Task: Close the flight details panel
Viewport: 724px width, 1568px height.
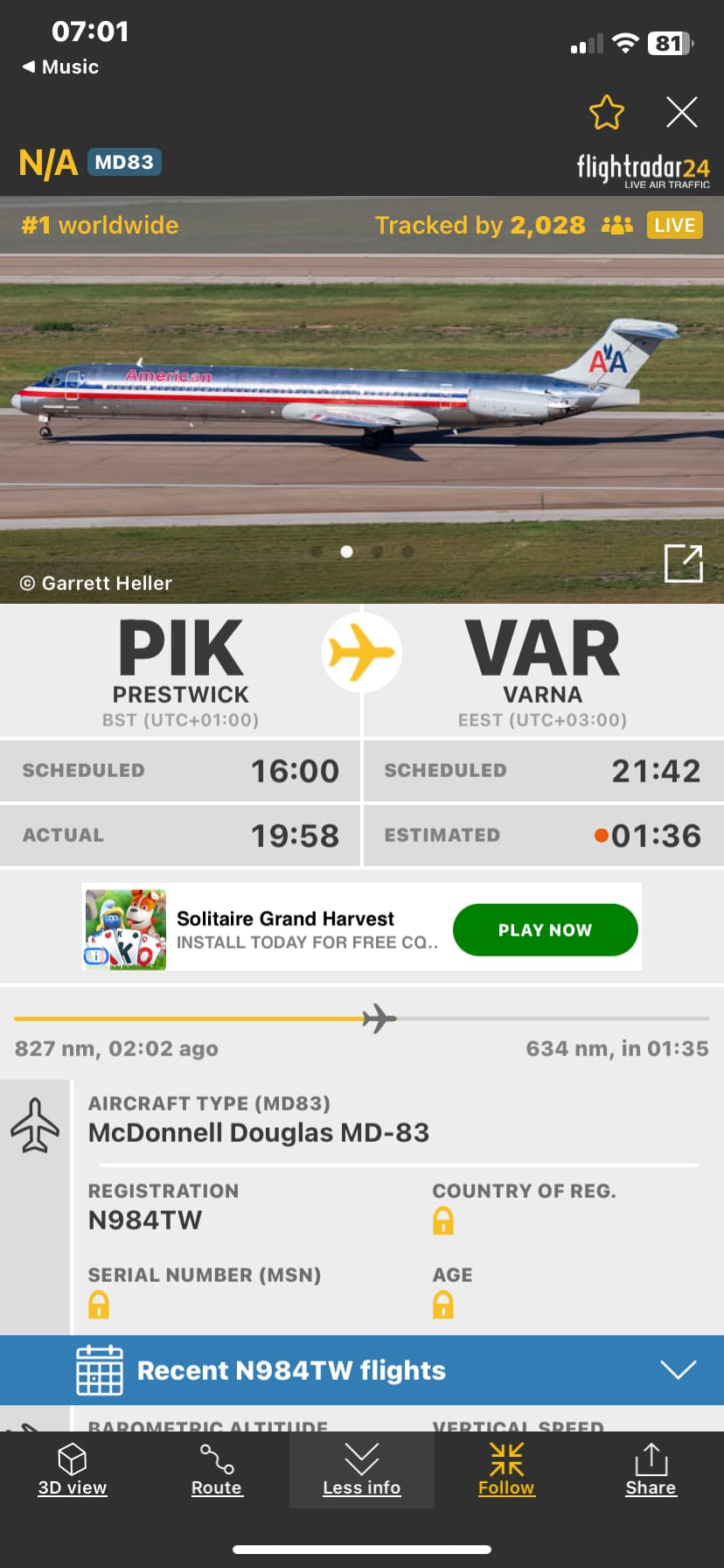Action: click(681, 113)
